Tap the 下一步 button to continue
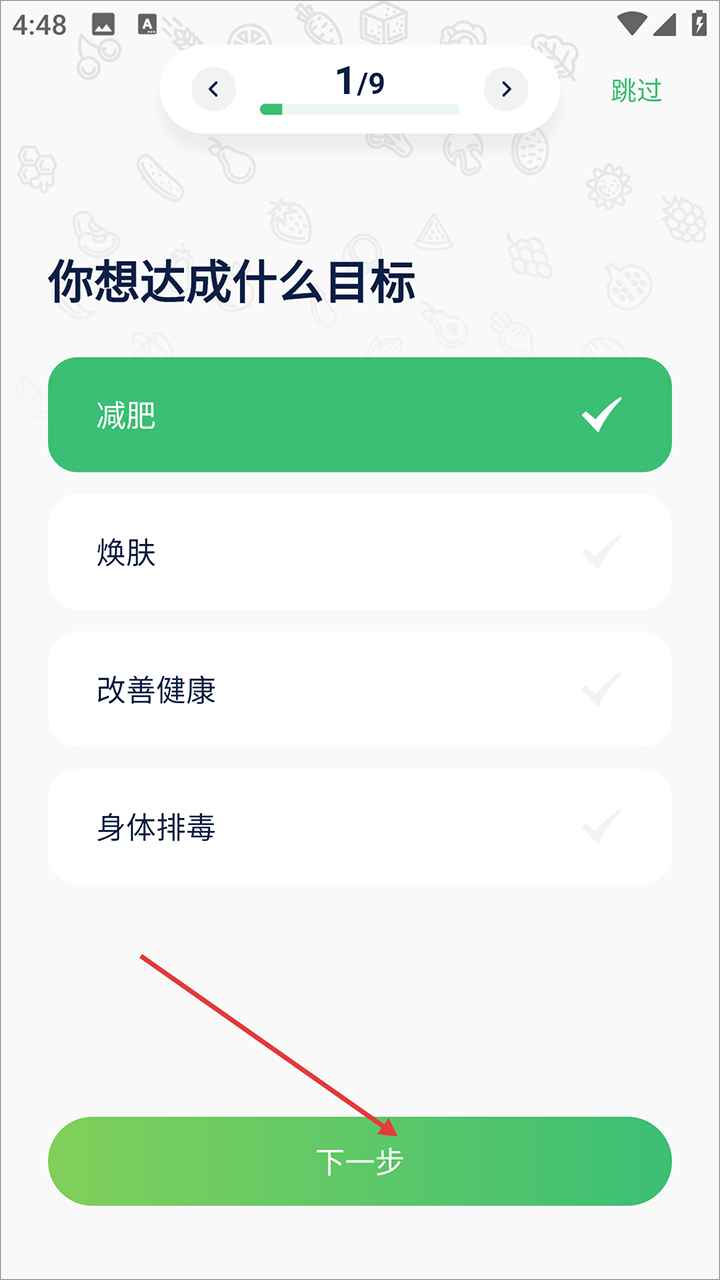The width and height of the screenshot is (720, 1280). tap(359, 1161)
